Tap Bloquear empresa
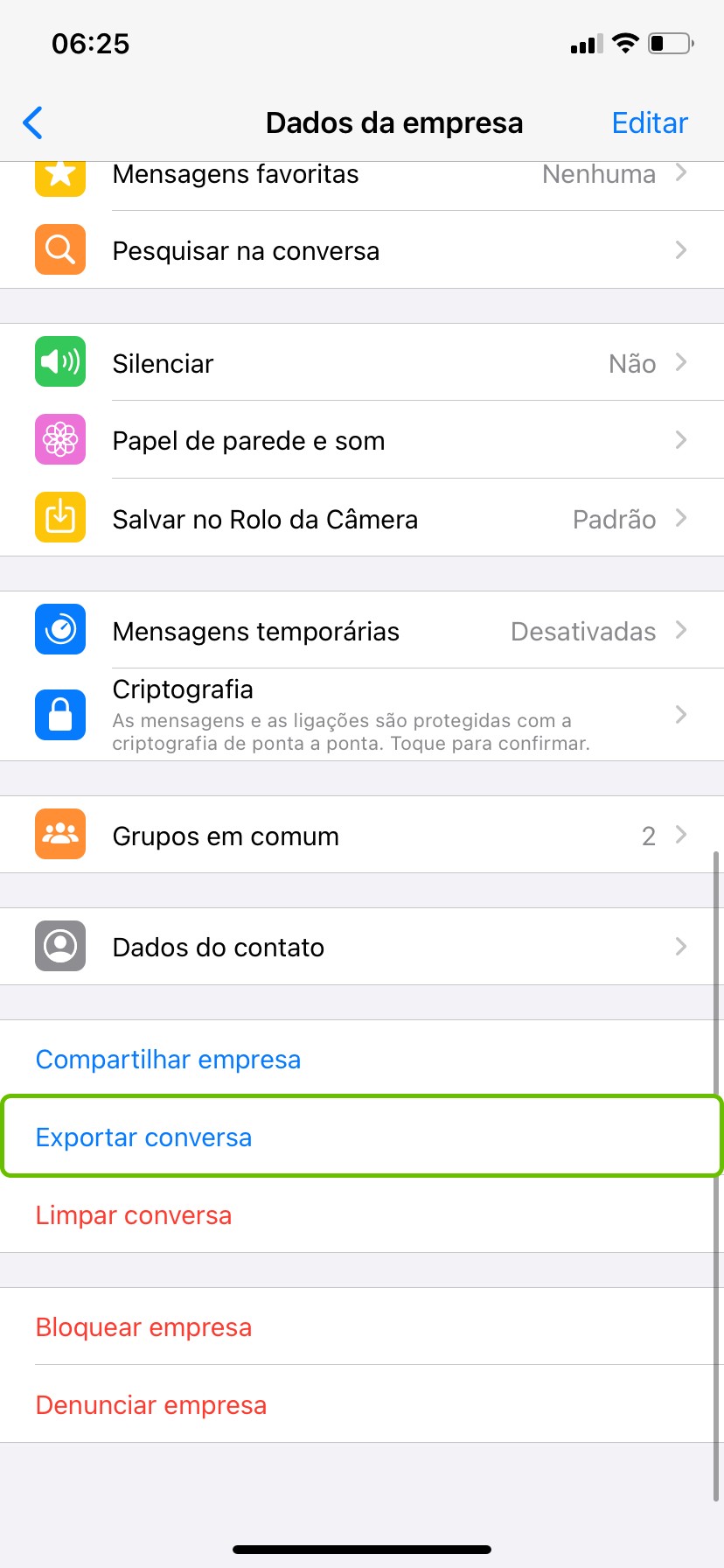Viewport: 724px width, 1568px height. [x=144, y=1327]
